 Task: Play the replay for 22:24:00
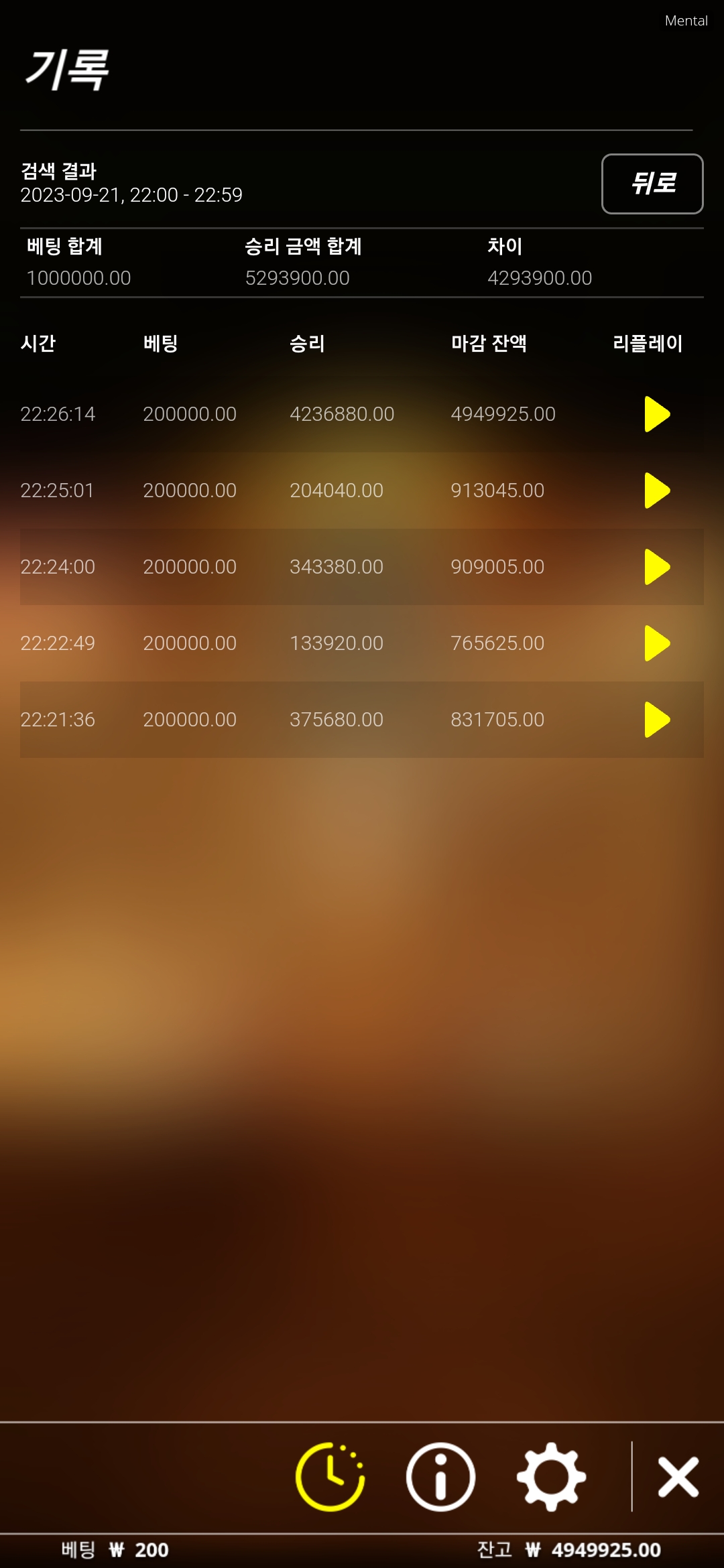pyautogui.click(x=657, y=567)
